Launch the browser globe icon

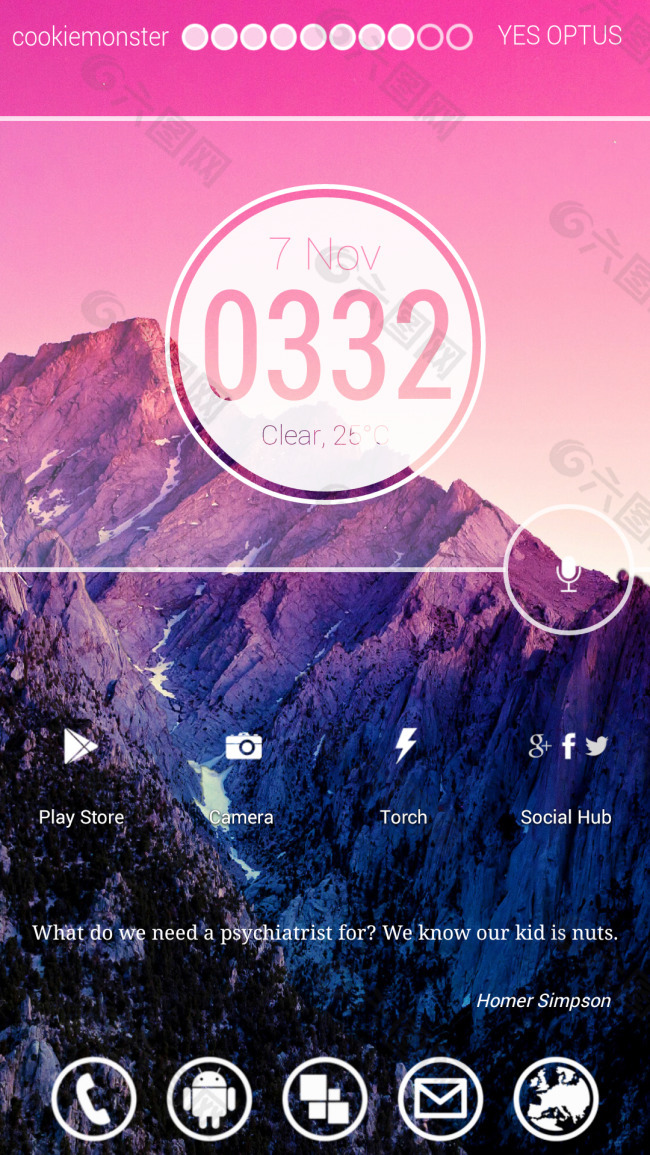pyautogui.click(x=556, y=1099)
